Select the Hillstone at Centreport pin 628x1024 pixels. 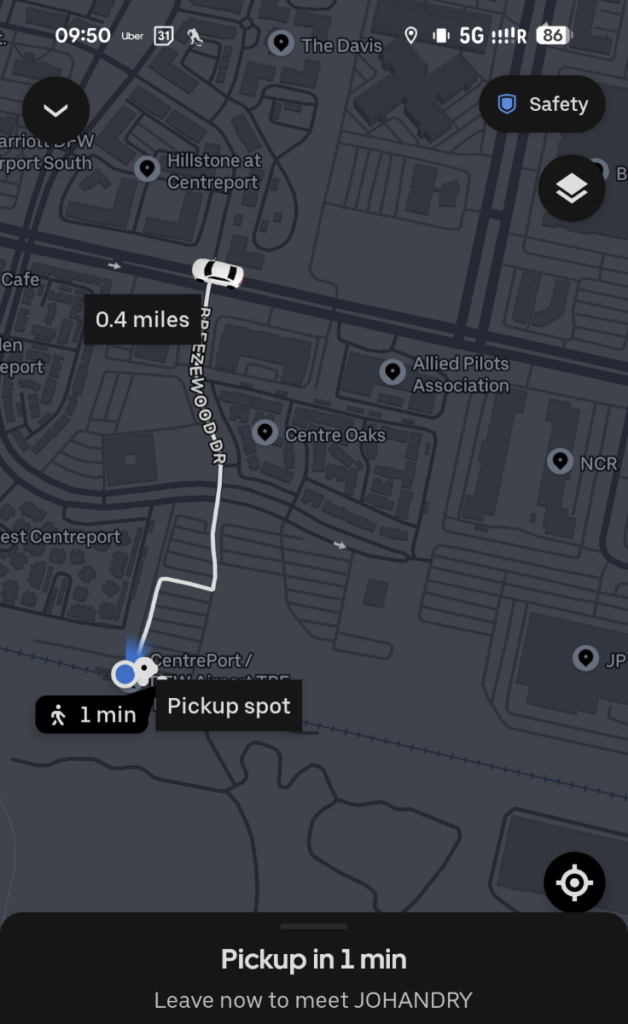pyautogui.click(x=148, y=168)
